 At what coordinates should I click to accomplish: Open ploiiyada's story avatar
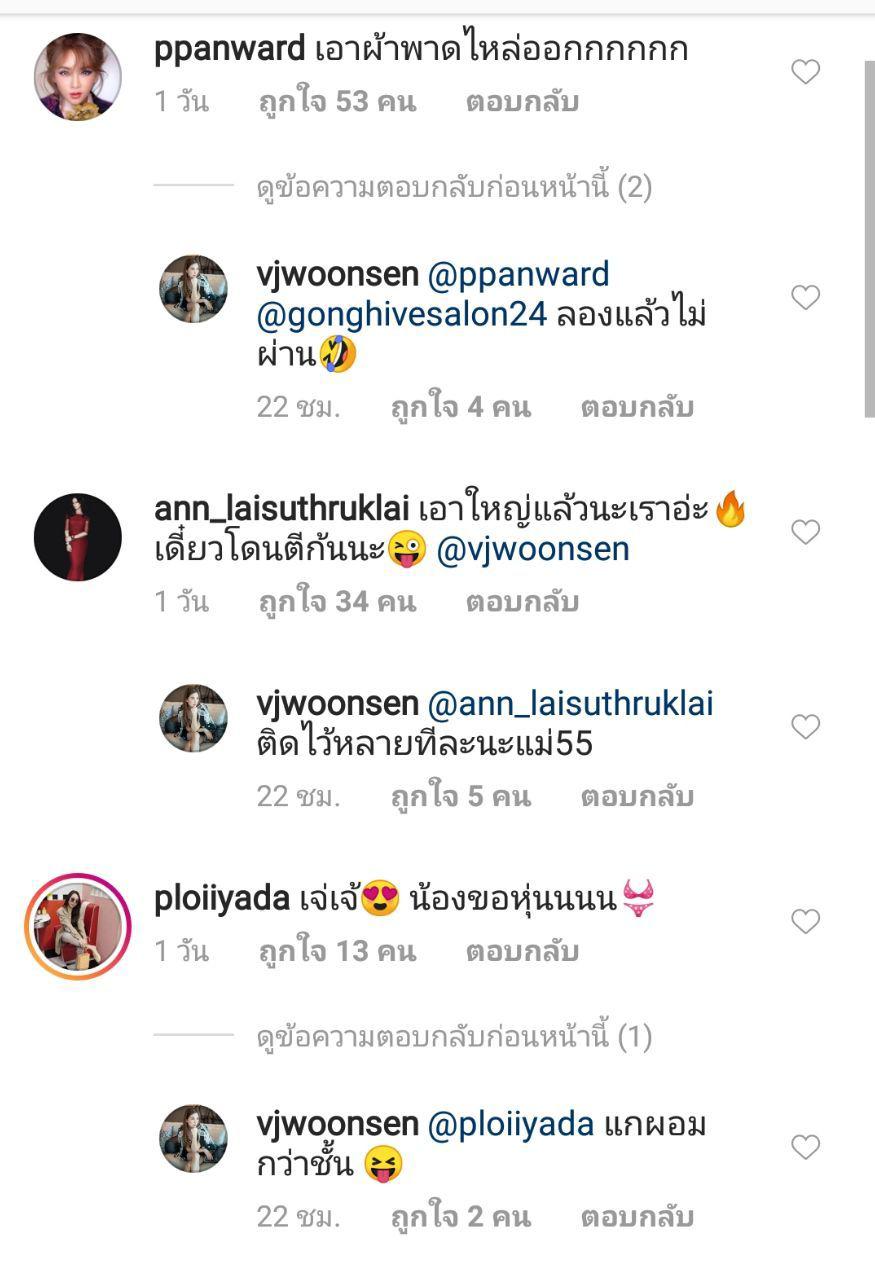coord(78,925)
